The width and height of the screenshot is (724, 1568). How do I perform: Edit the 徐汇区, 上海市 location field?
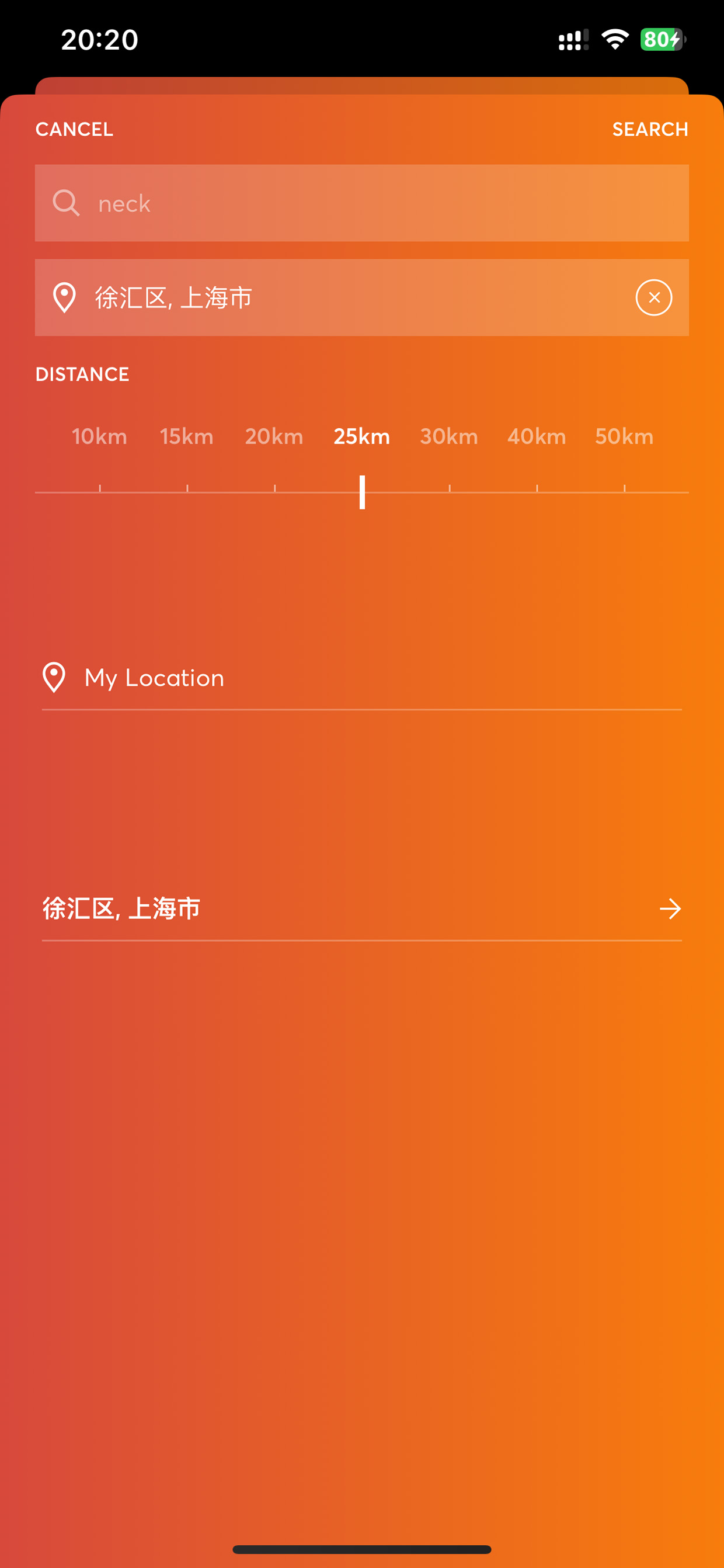(x=335, y=298)
